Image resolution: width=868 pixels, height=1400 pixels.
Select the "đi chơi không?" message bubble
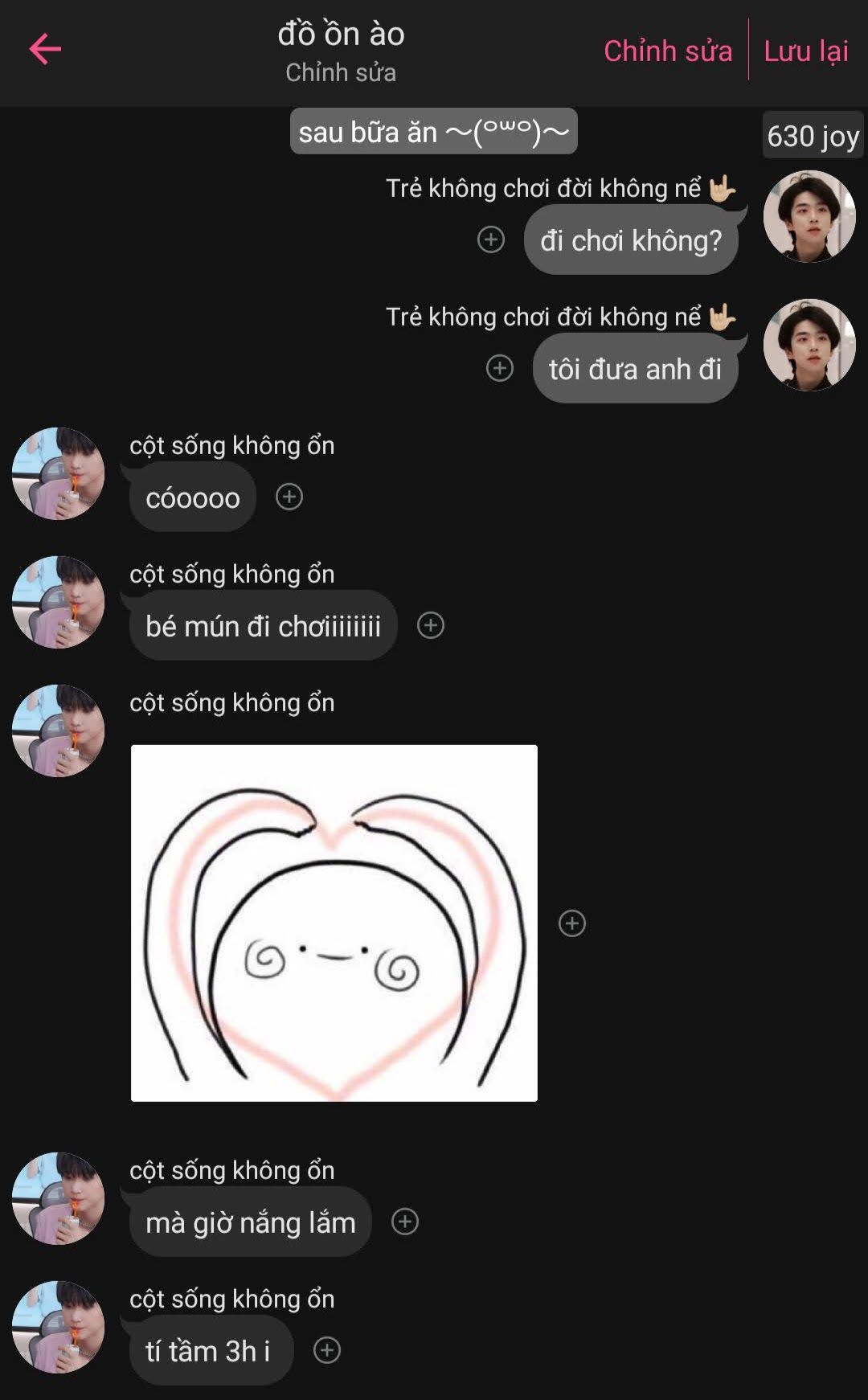pos(631,240)
